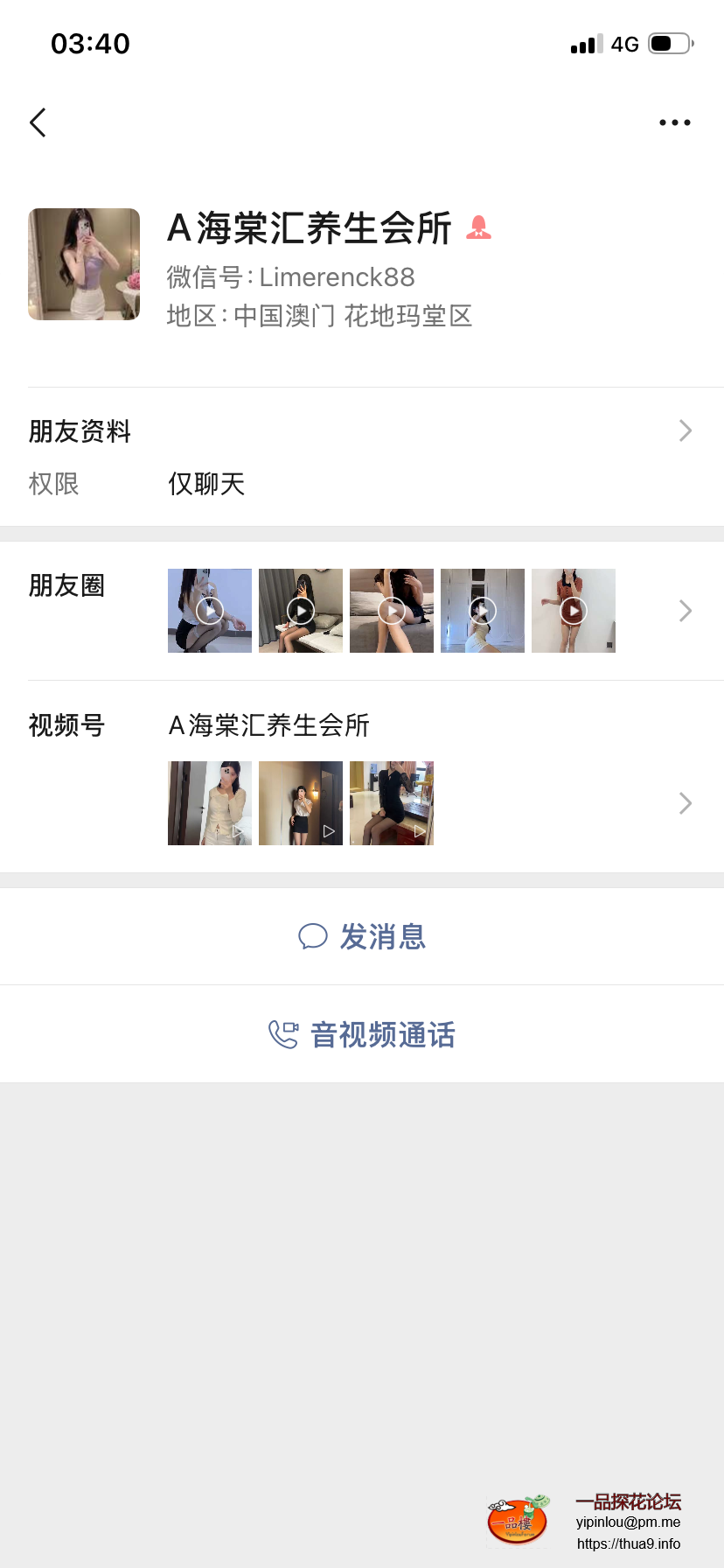
Task: View the contact's profile picture
Action: click(84, 264)
